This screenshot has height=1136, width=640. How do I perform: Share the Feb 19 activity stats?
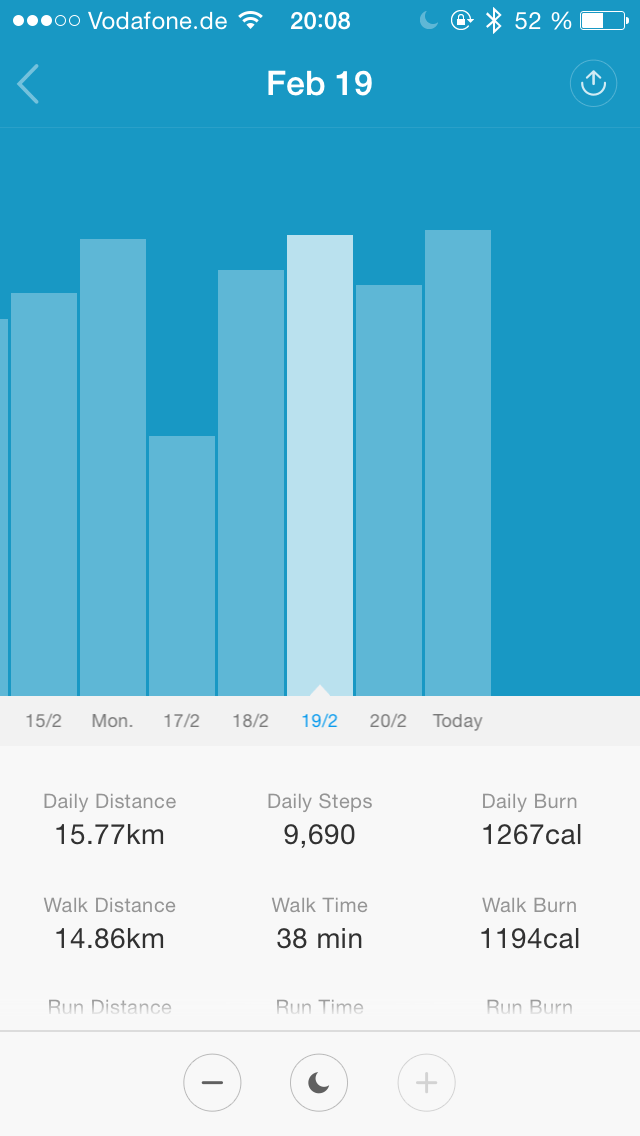click(x=593, y=83)
